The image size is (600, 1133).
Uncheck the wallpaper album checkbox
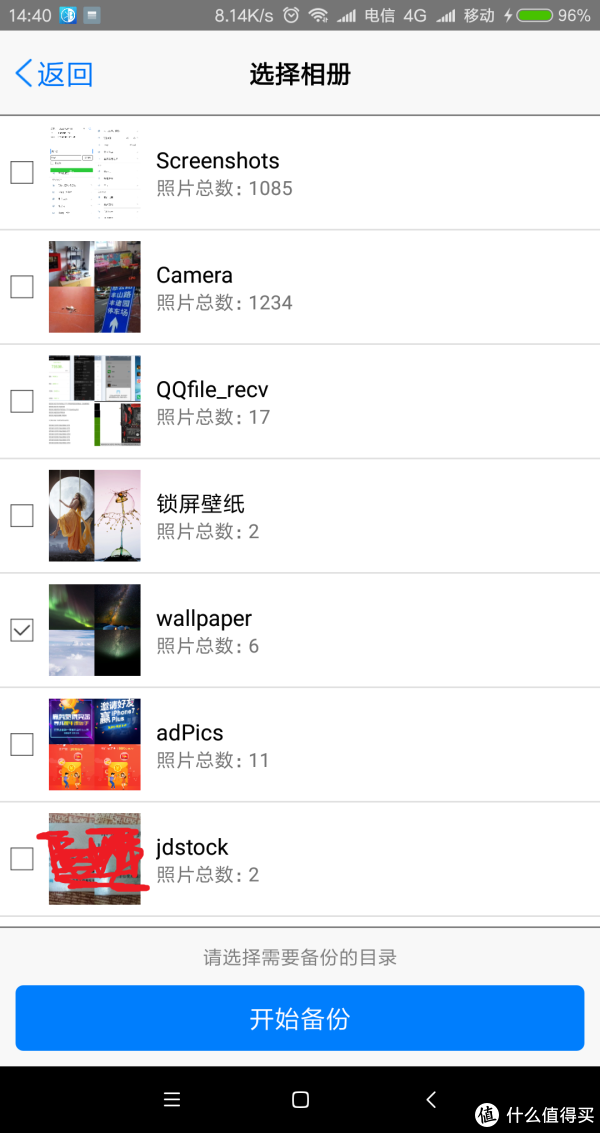pyautogui.click(x=22, y=630)
